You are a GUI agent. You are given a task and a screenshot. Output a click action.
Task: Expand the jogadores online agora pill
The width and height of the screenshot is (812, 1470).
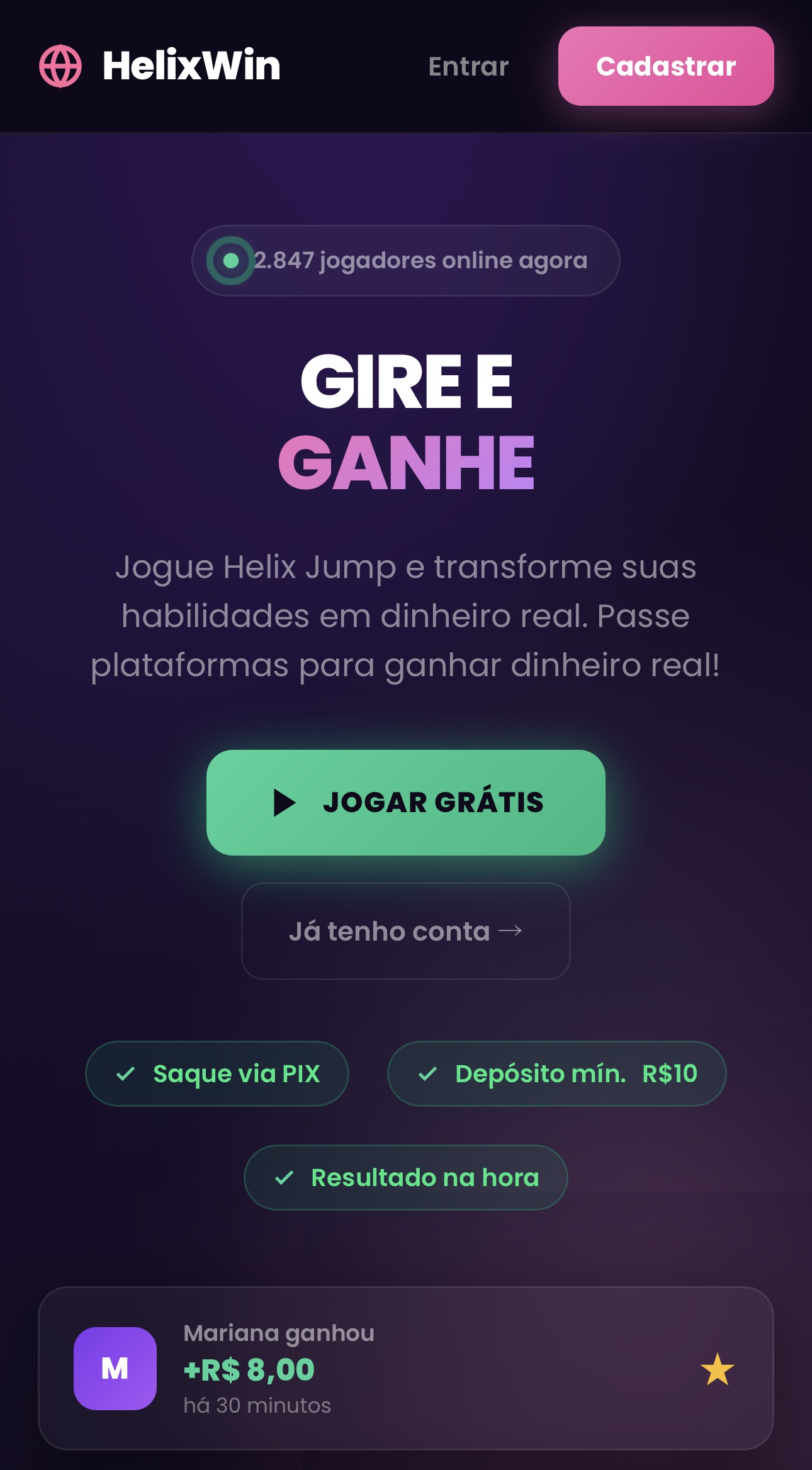(406, 260)
